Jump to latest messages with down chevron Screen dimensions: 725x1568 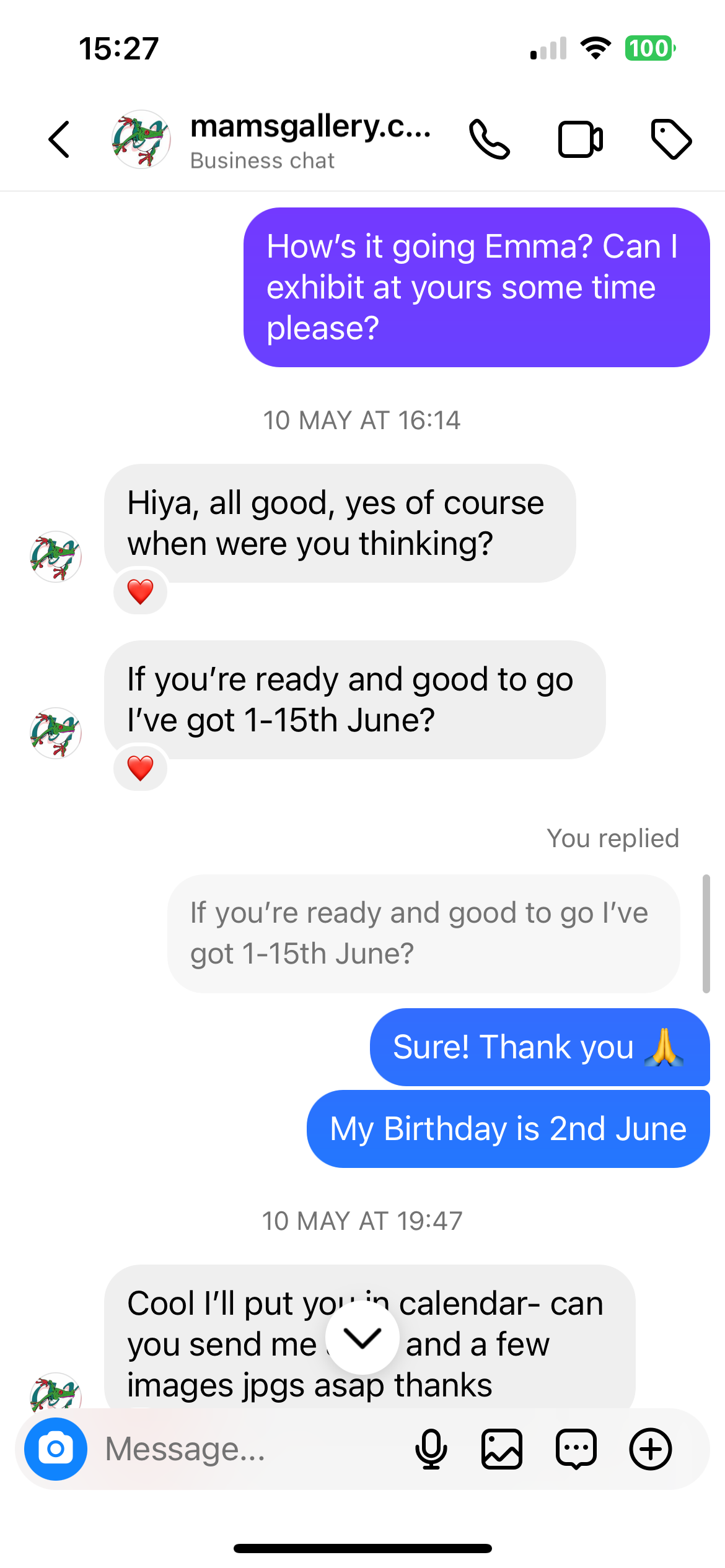pos(362,1339)
